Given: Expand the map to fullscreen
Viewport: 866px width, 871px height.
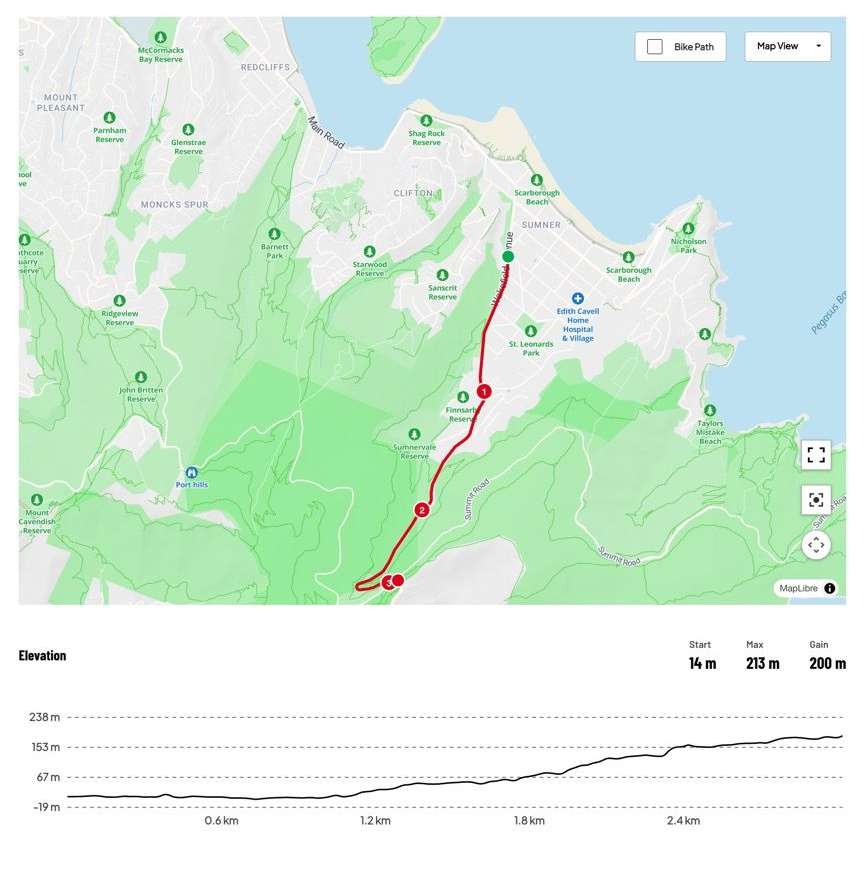Looking at the screenshot, I should point(816,455).
